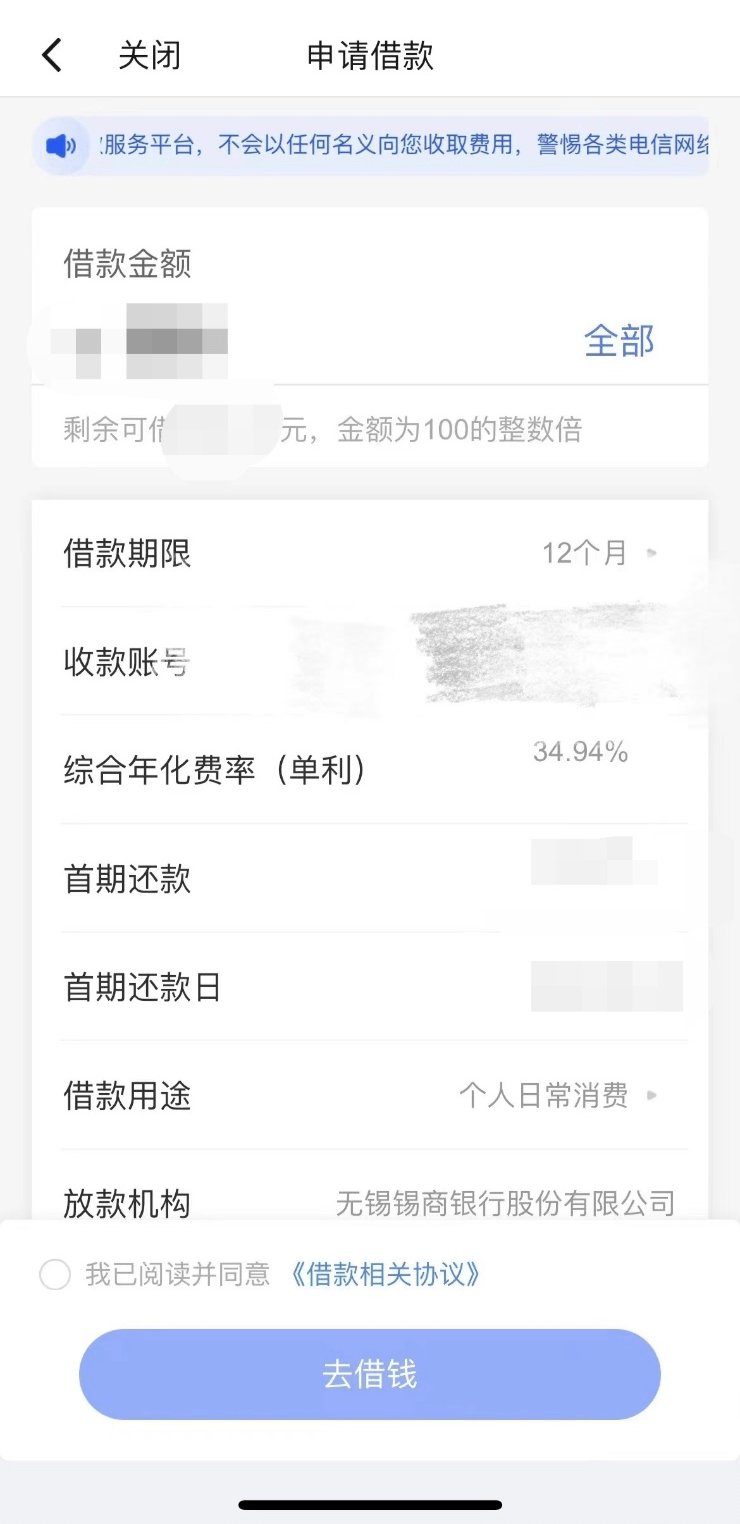
Task: Tap the 34.94% annualized rate value
Action: point(582,753)
